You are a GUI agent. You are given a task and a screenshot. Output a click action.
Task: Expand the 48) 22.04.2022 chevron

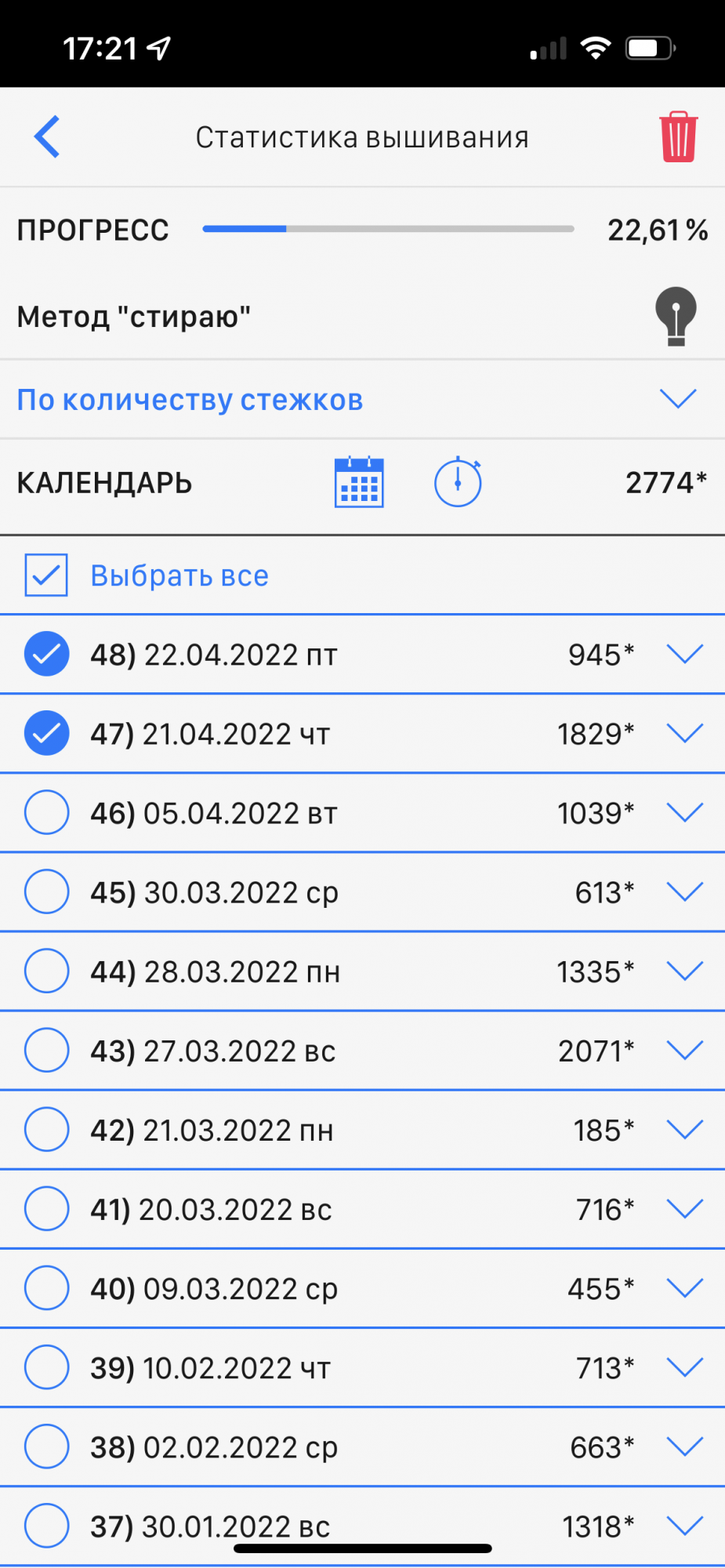tap(684, 654)
